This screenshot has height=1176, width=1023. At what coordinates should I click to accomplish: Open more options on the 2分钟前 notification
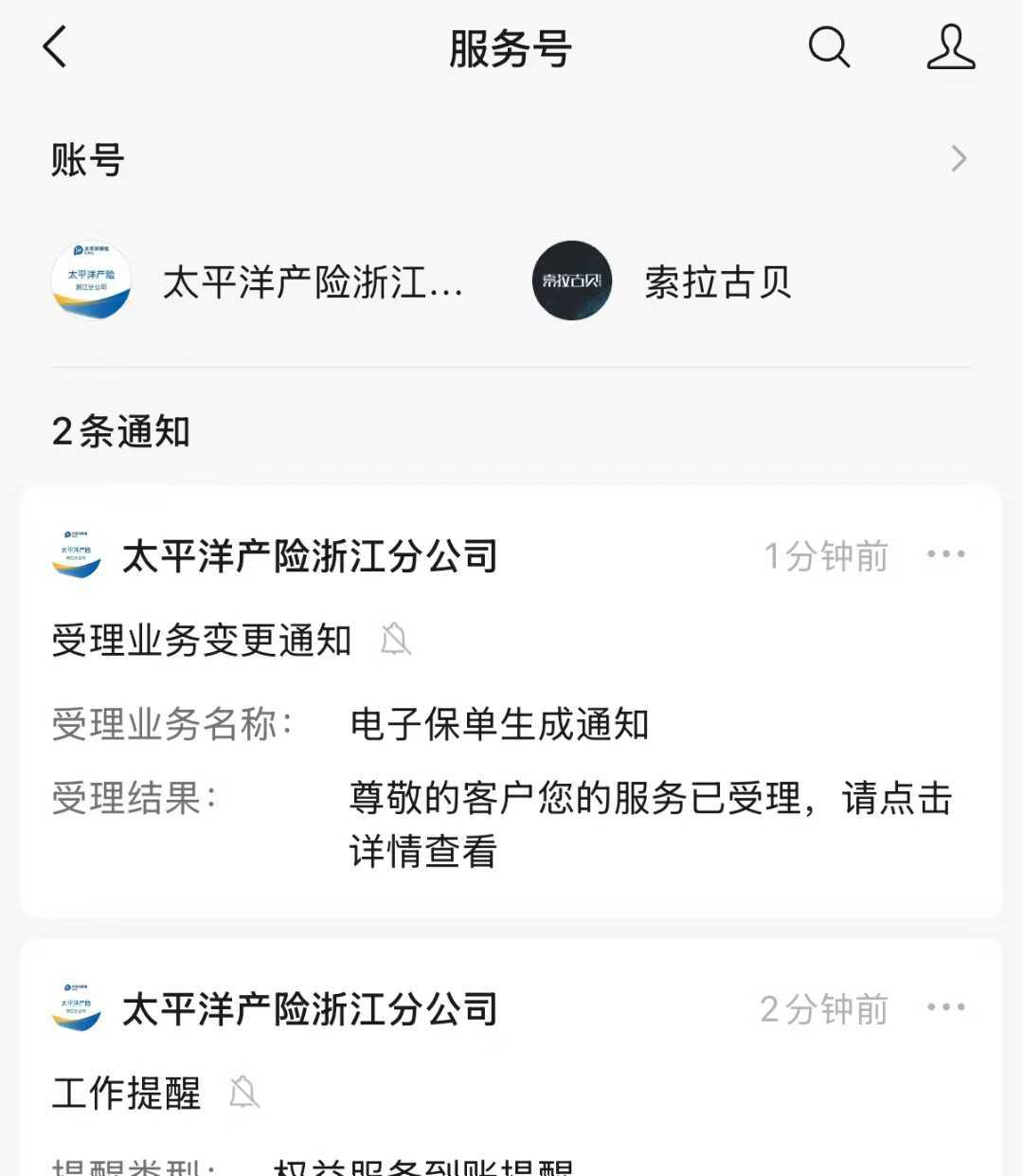(945, 1007)
